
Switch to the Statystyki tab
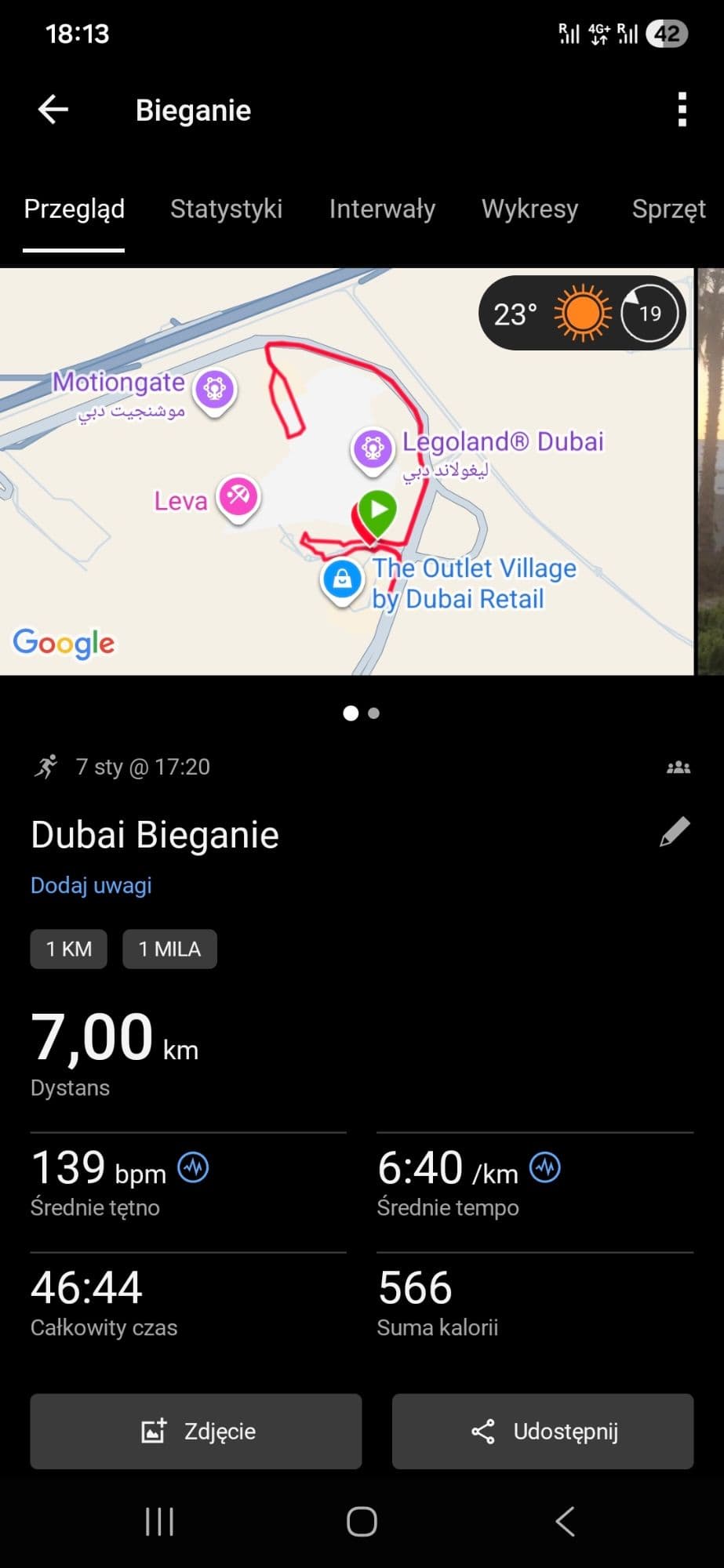pyautogui.click(x=226, y=209)
